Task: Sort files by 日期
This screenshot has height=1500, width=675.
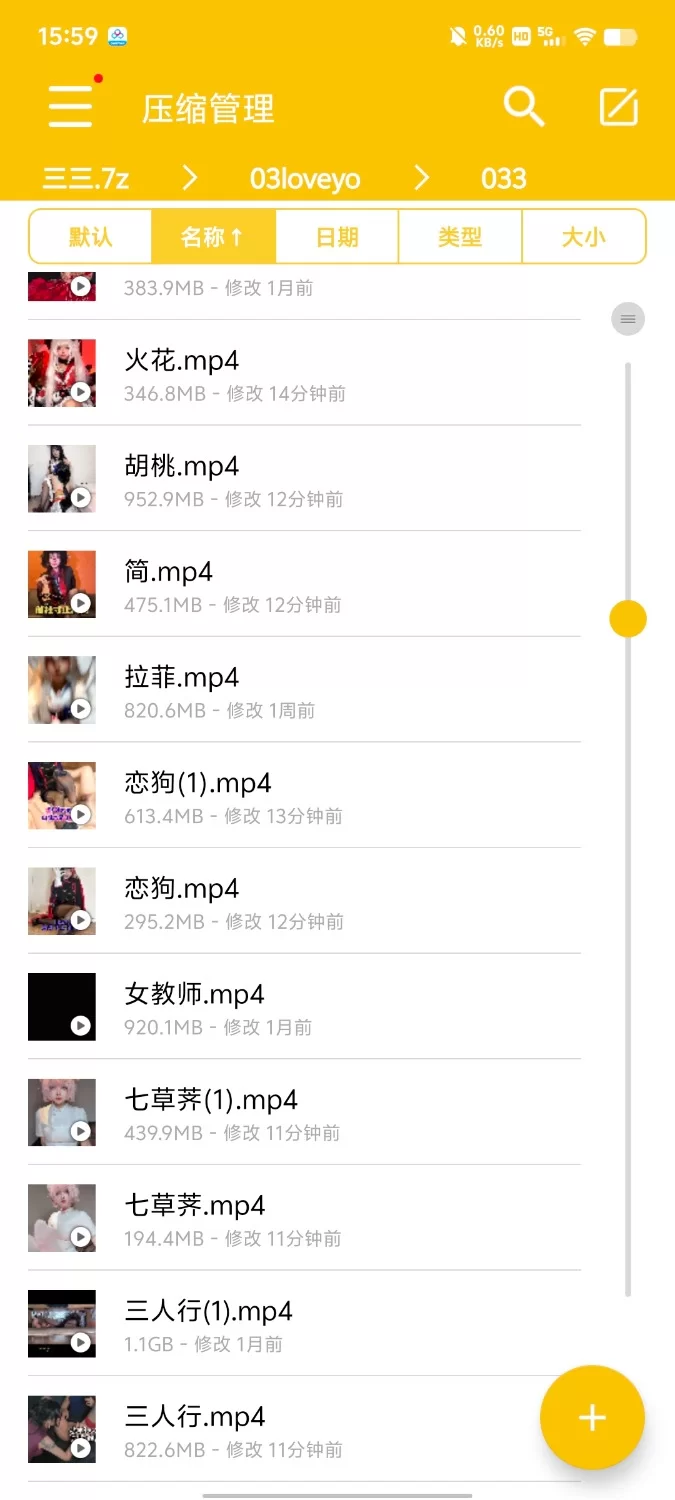Action: [337, 237]
